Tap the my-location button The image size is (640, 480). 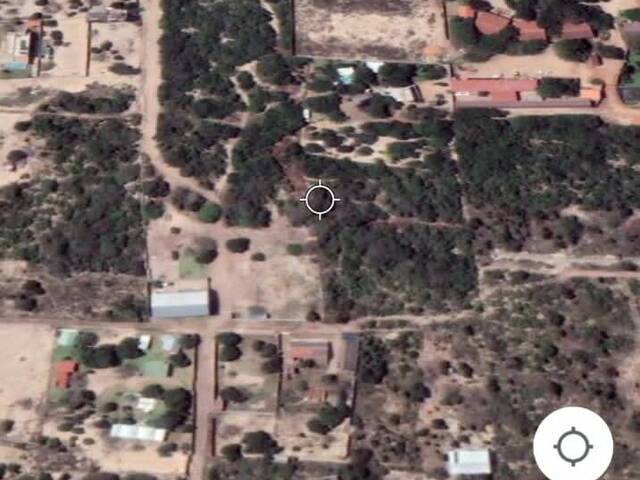click(x=573, y=446)
